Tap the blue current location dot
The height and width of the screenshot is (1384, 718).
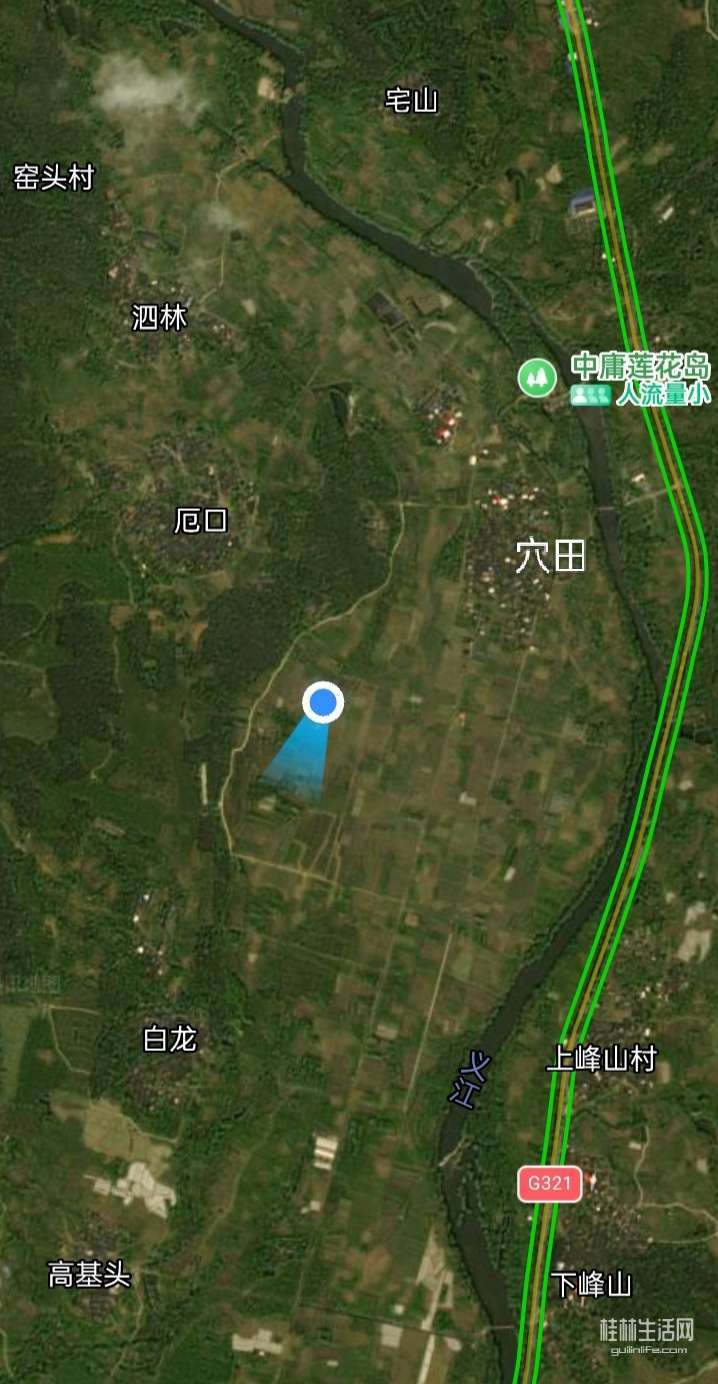pos(323,703)
